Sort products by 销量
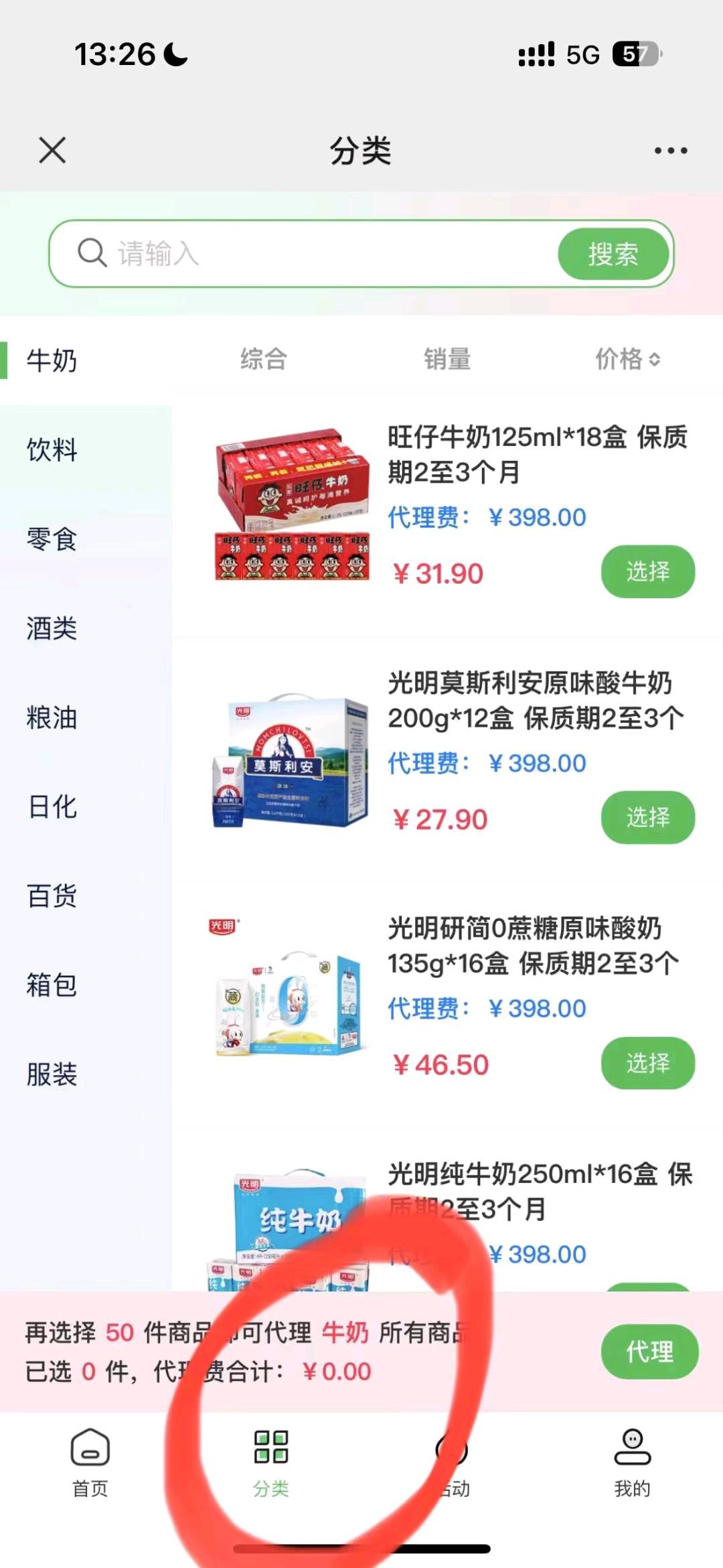723x1568 pixels. [x=447, y=359]
